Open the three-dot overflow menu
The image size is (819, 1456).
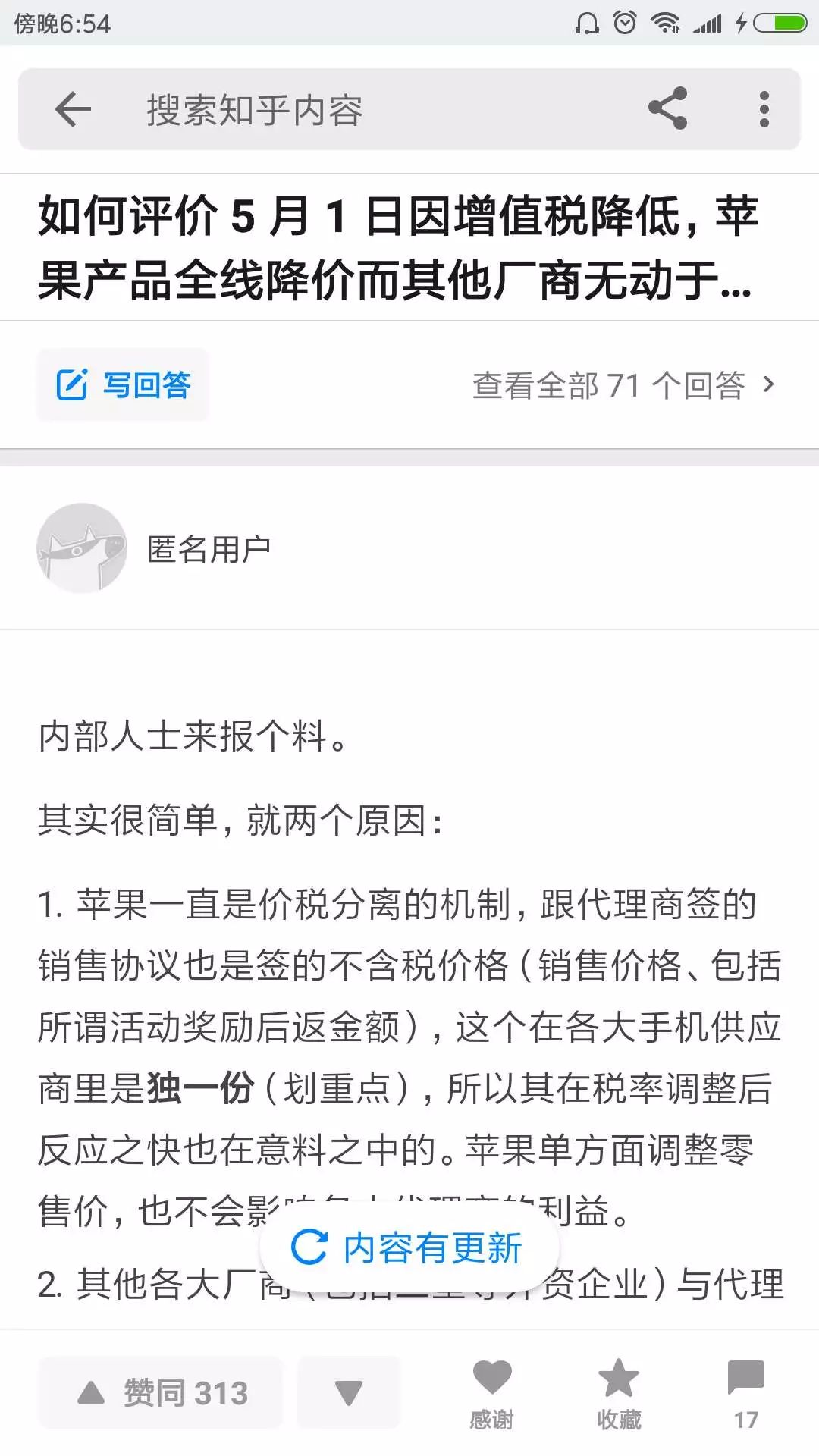pyautogui.click(x=764, y=110)
